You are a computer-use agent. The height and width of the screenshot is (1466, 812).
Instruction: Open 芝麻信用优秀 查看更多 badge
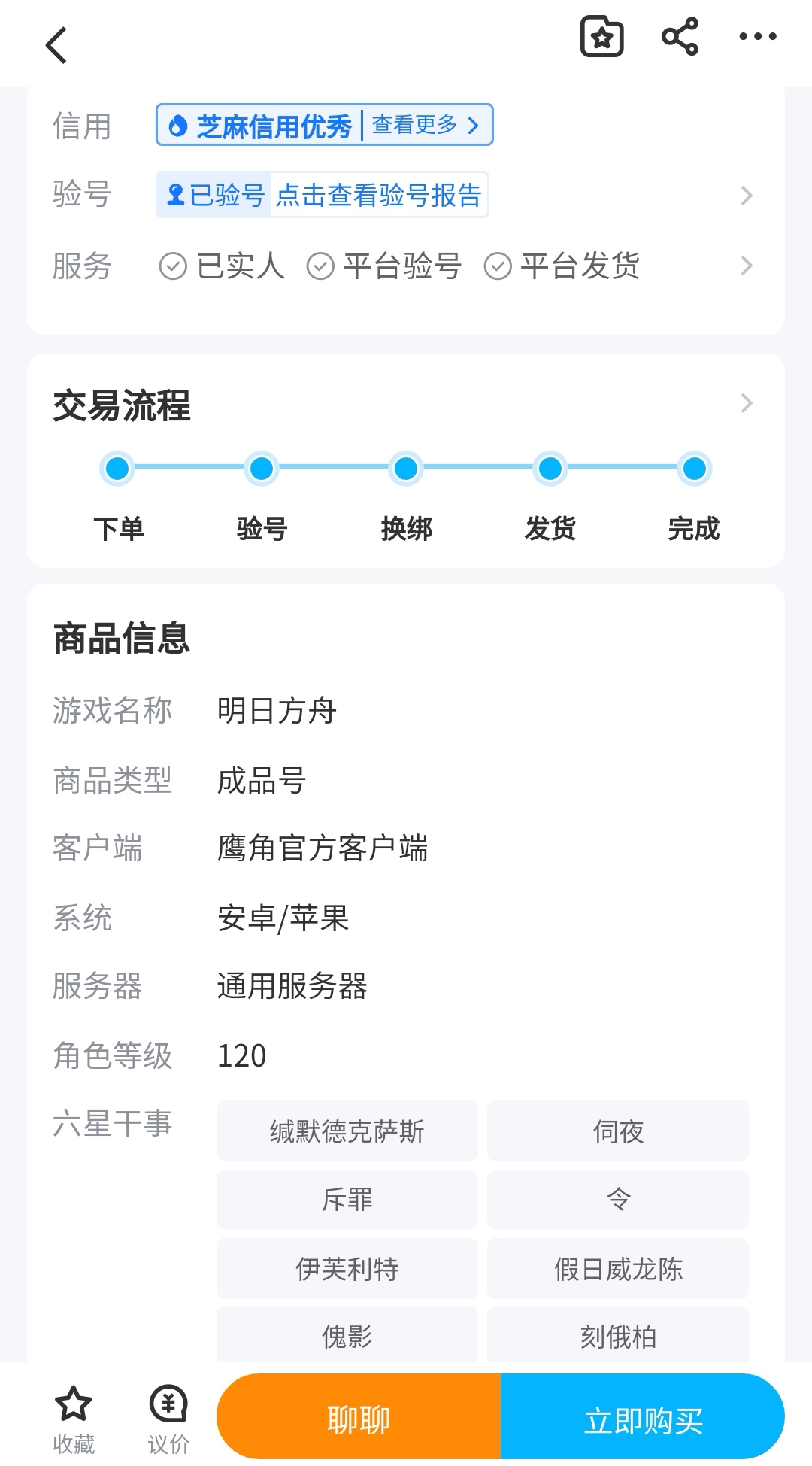pos(324,125)
